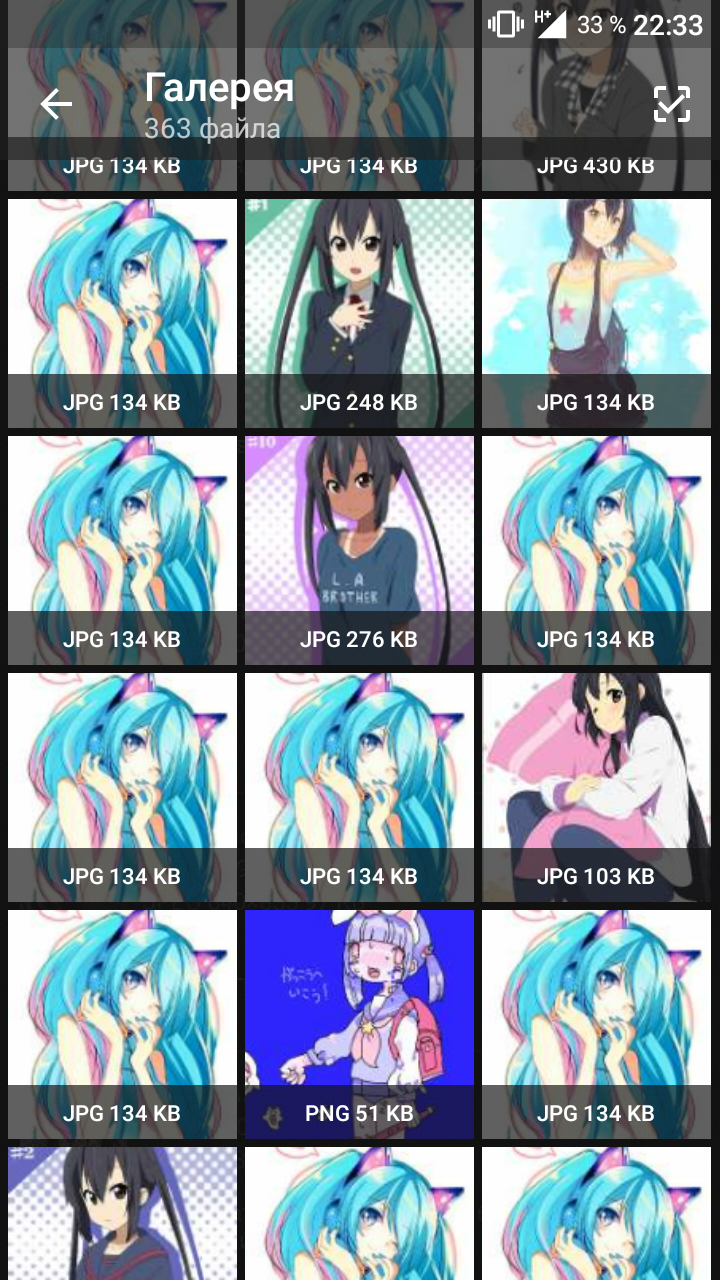Go back using the arrow icon
720x1280 pixels.
point(56,104)
